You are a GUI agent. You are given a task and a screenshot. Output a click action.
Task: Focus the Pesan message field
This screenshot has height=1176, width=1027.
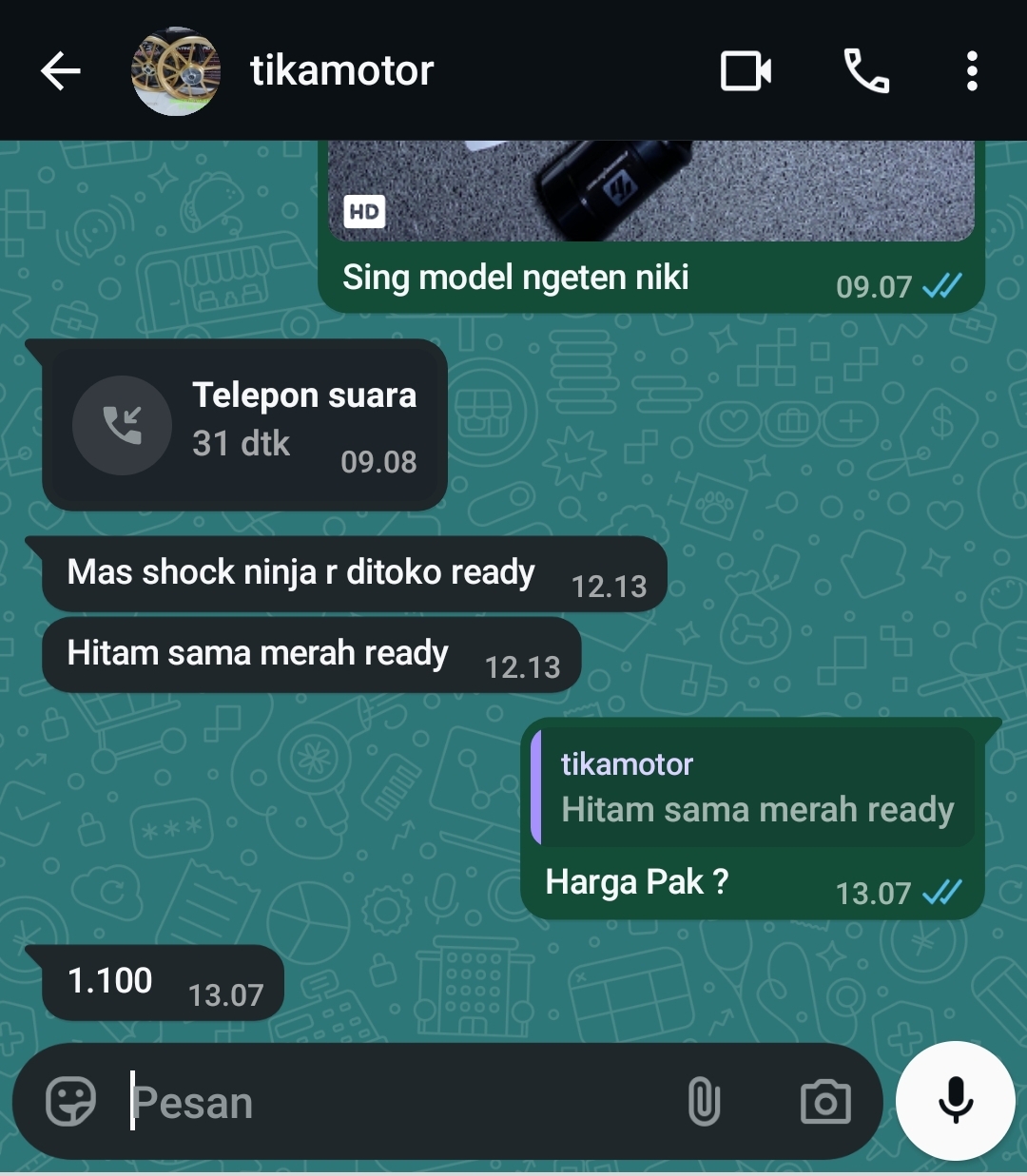pyautogui.click(x=399, y=1103)
